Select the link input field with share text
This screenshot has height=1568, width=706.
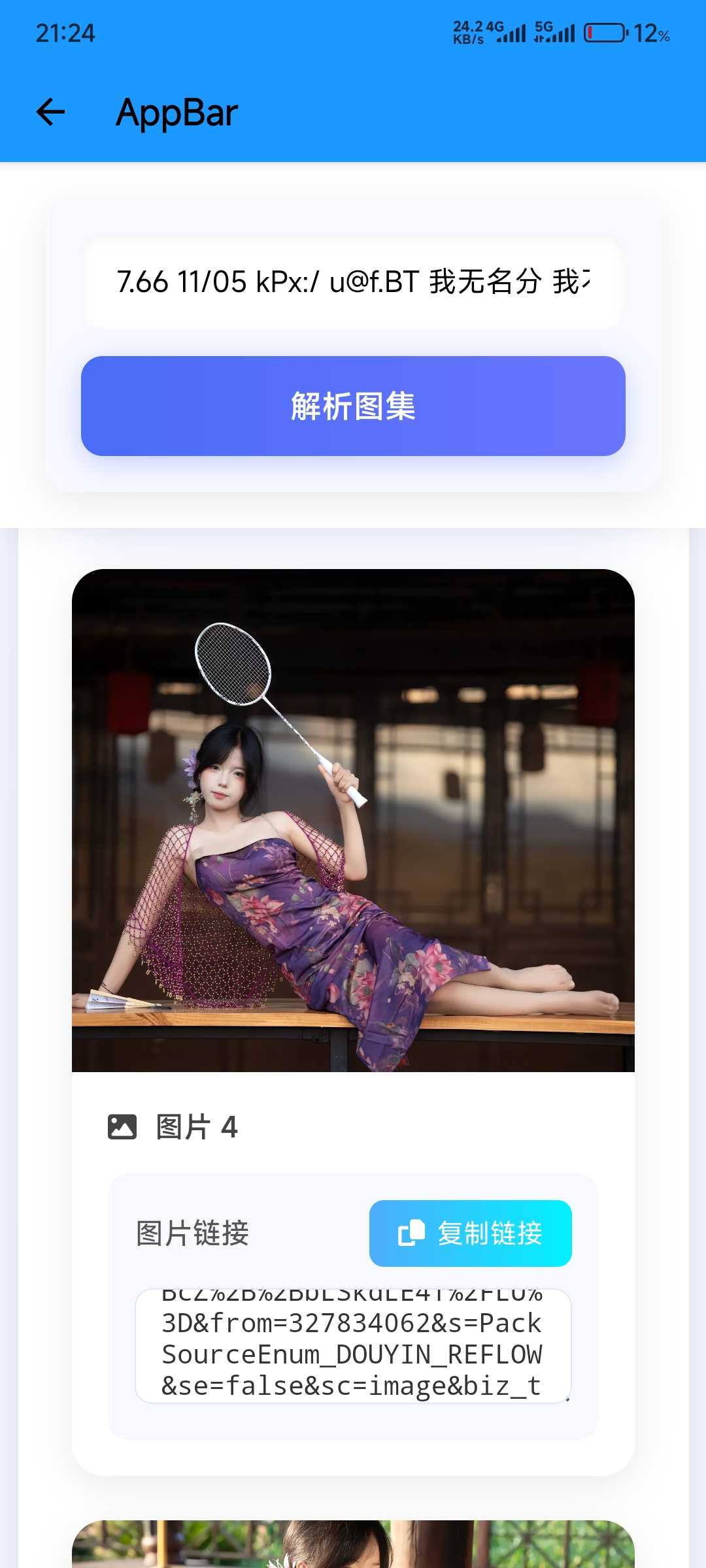(353, 282)
